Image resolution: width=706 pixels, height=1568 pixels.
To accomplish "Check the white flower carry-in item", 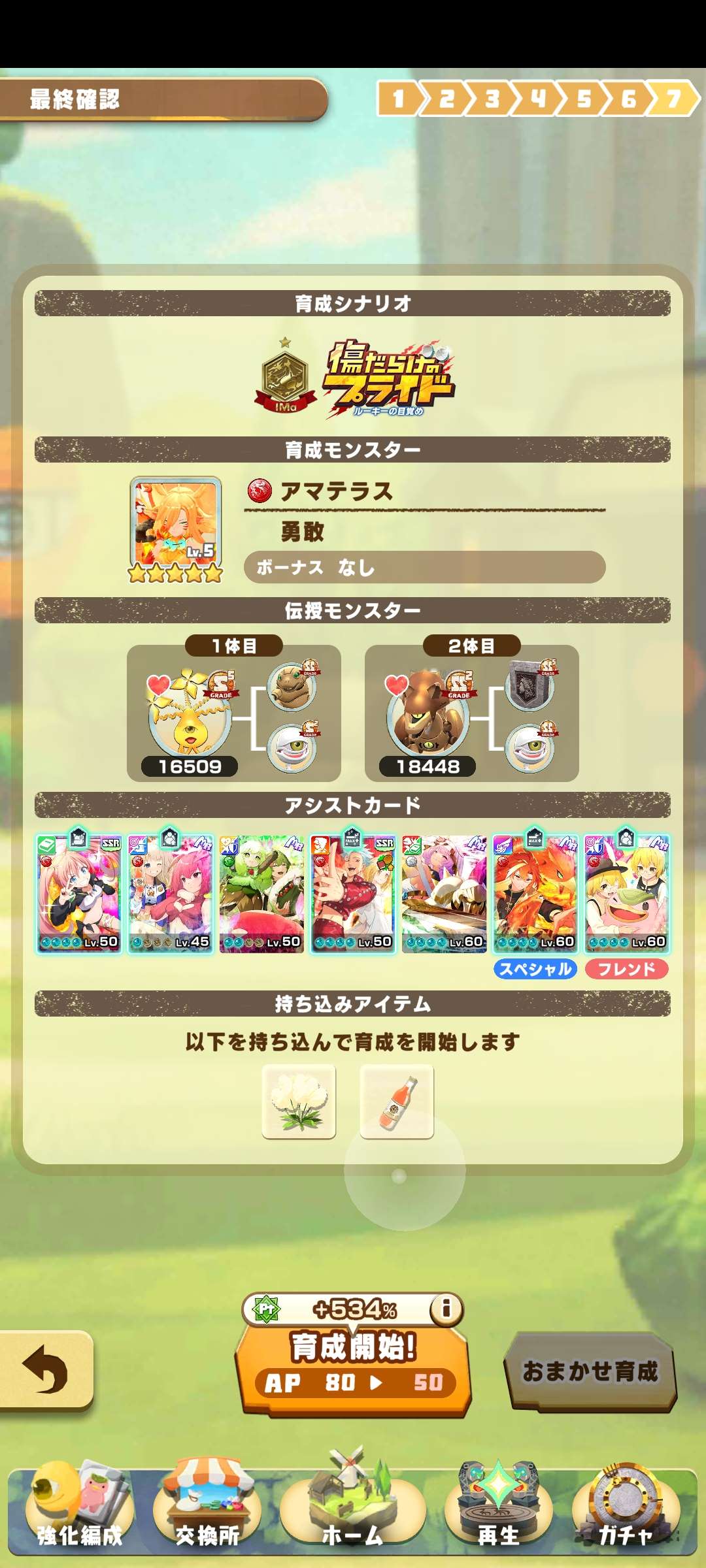I will pos(299,1102).
